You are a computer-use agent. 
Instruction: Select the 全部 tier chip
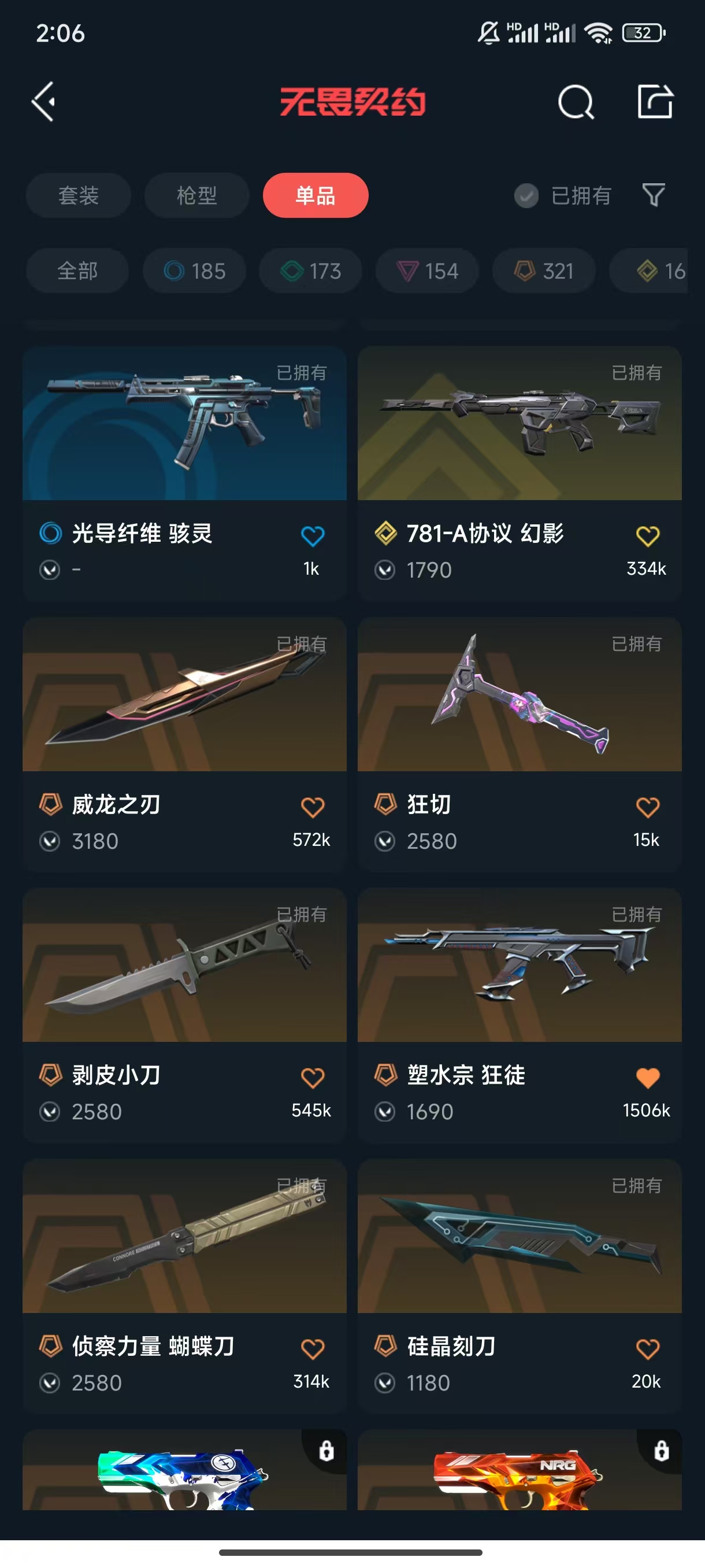[x=77, y=271]
